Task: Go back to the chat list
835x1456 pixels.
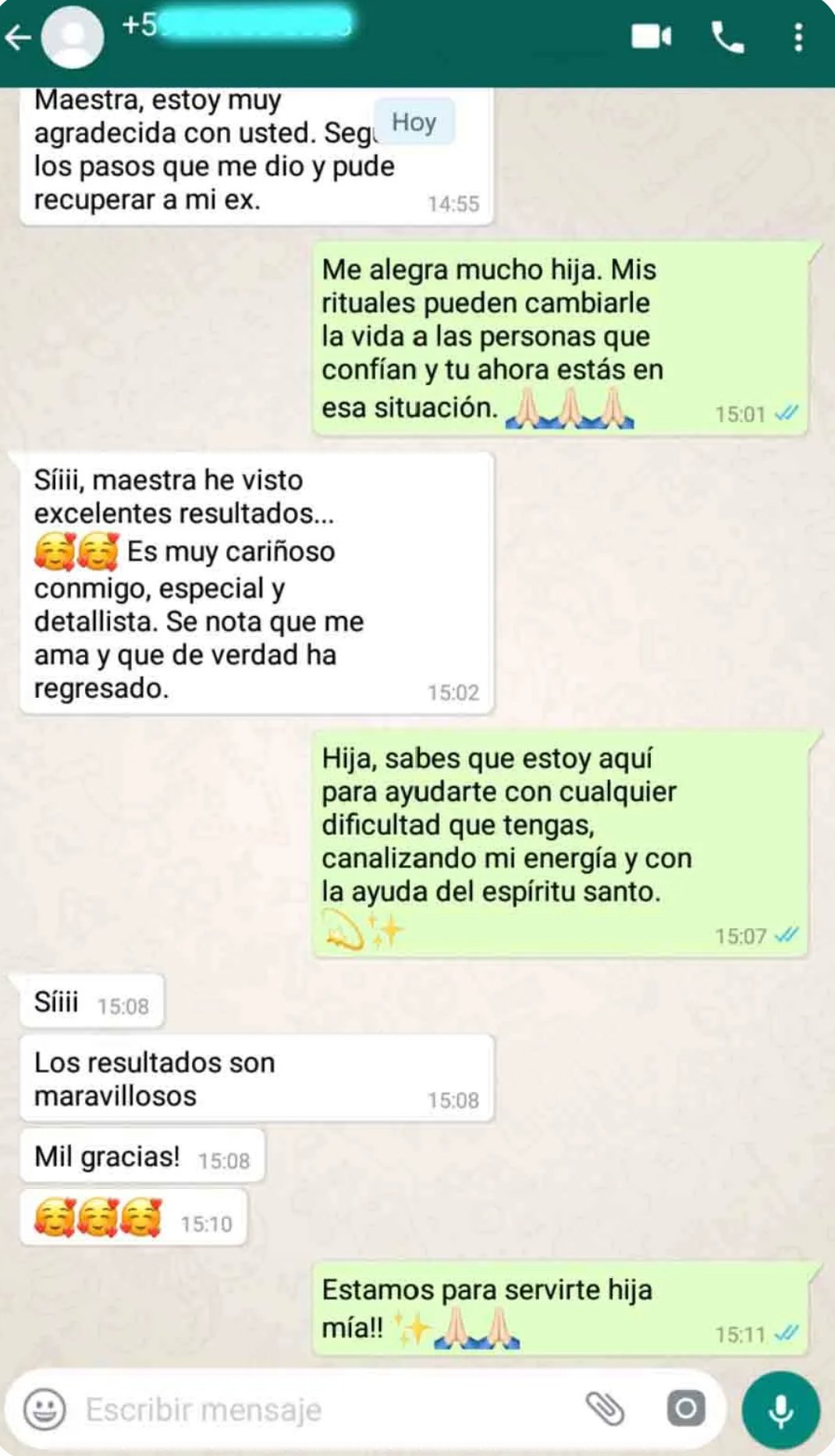Action: tap(17, 37)
